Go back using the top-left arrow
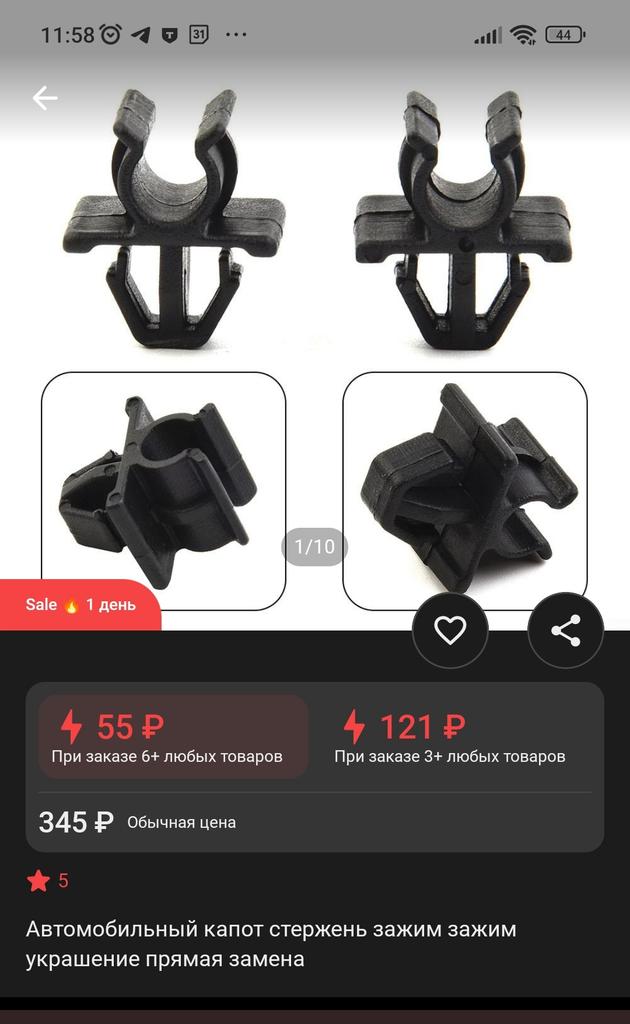 click(45, 98)
